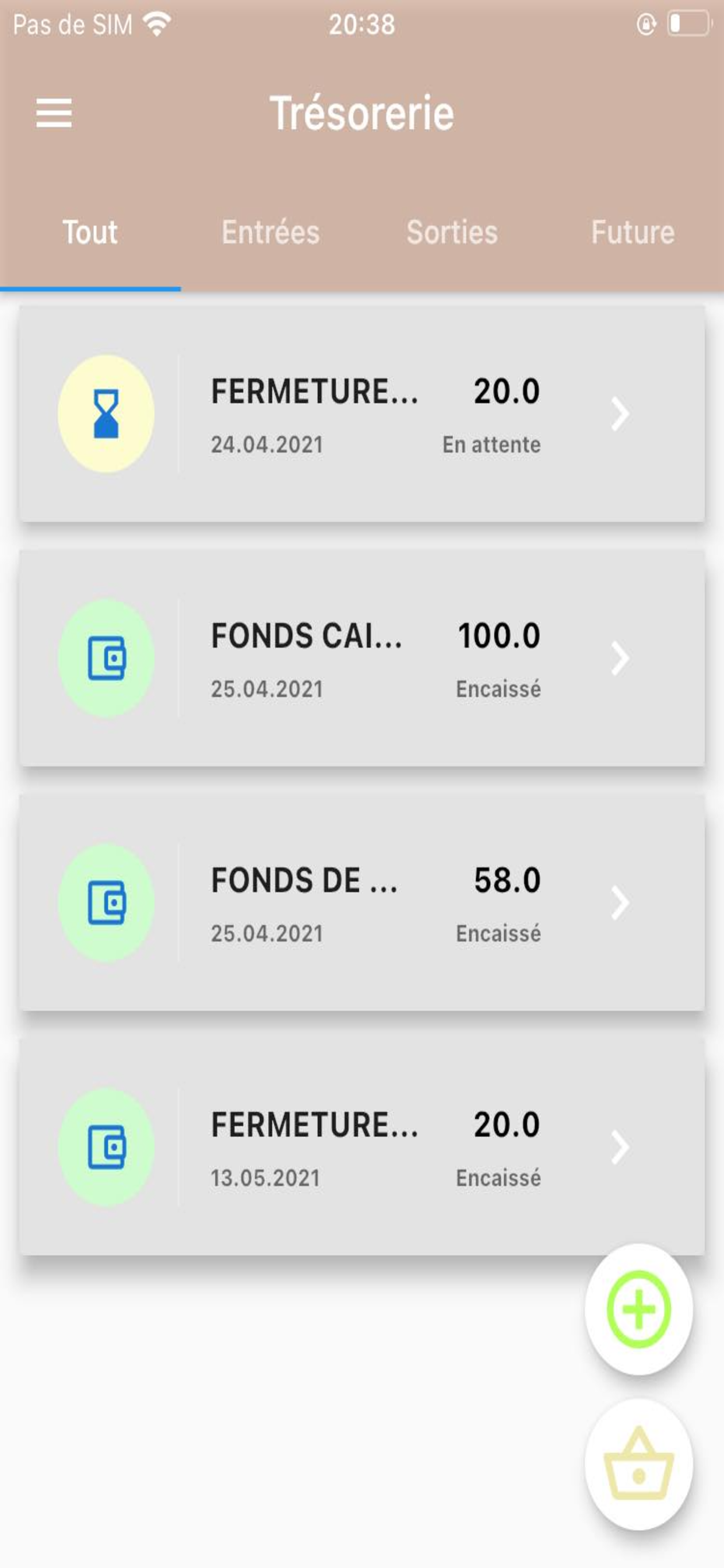Switch to the Sorties tab

click(x=452, y=233)
